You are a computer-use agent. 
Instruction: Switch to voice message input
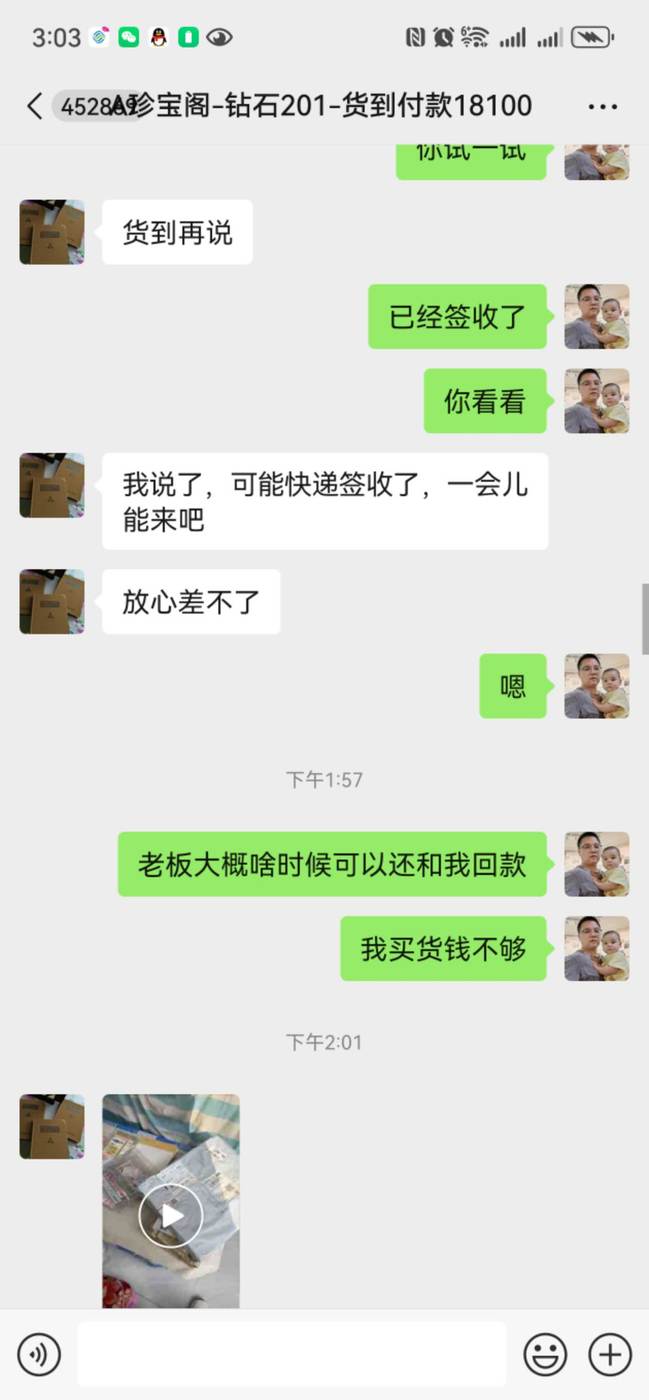coord(39,1355)
